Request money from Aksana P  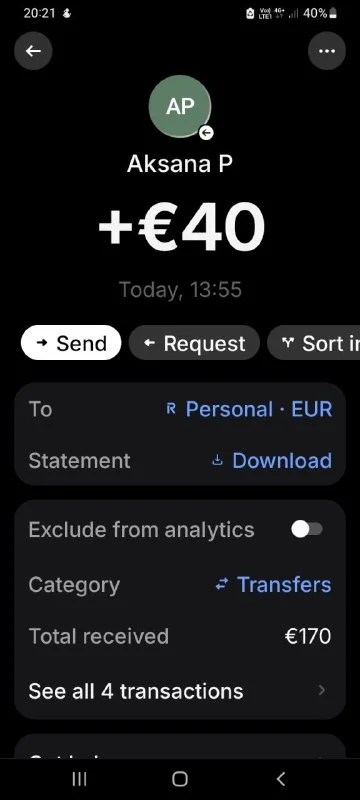click(194, 343)
